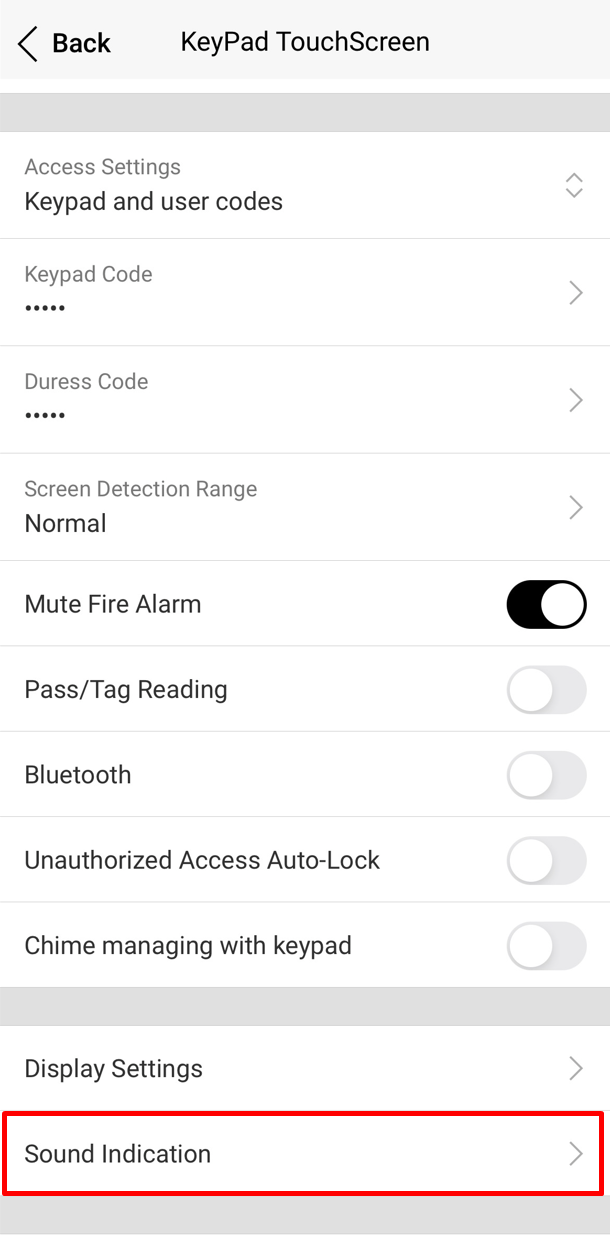Enable Unauthorized Access Auto-Lock
The image size is (610, 1237).
[x=546, y=860]
